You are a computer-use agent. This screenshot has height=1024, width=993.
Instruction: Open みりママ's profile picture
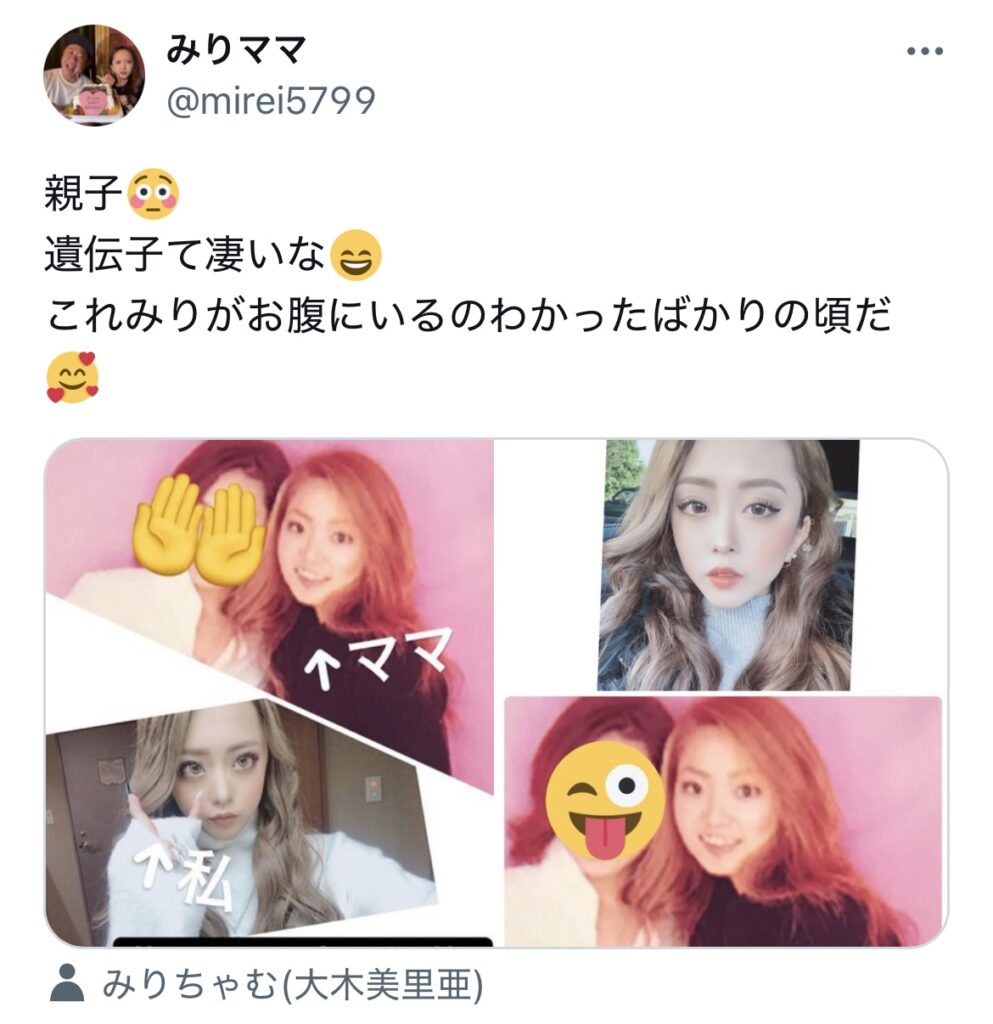(x=94, y=75)
